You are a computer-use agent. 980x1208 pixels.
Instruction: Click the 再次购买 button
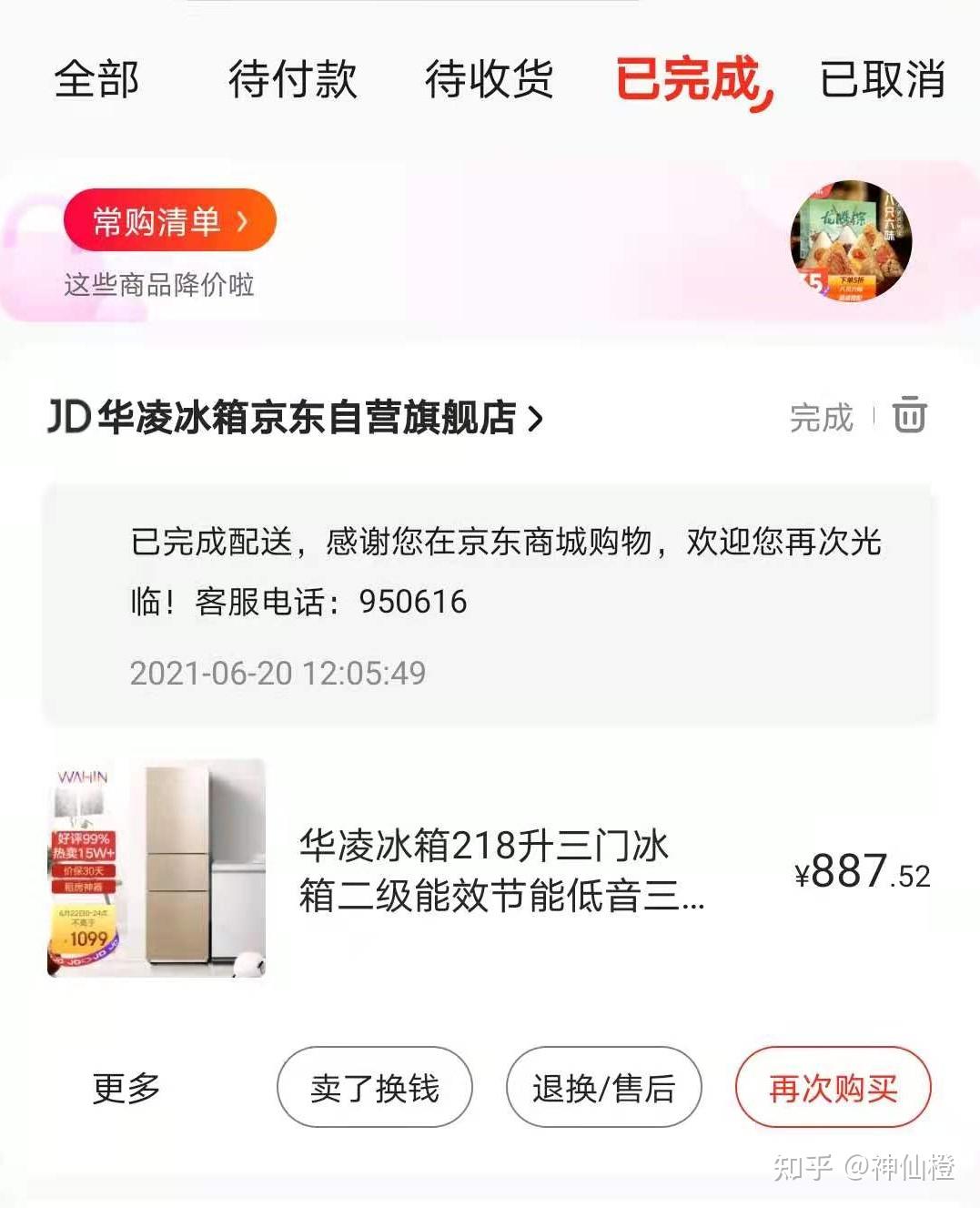click(833, 1087)
